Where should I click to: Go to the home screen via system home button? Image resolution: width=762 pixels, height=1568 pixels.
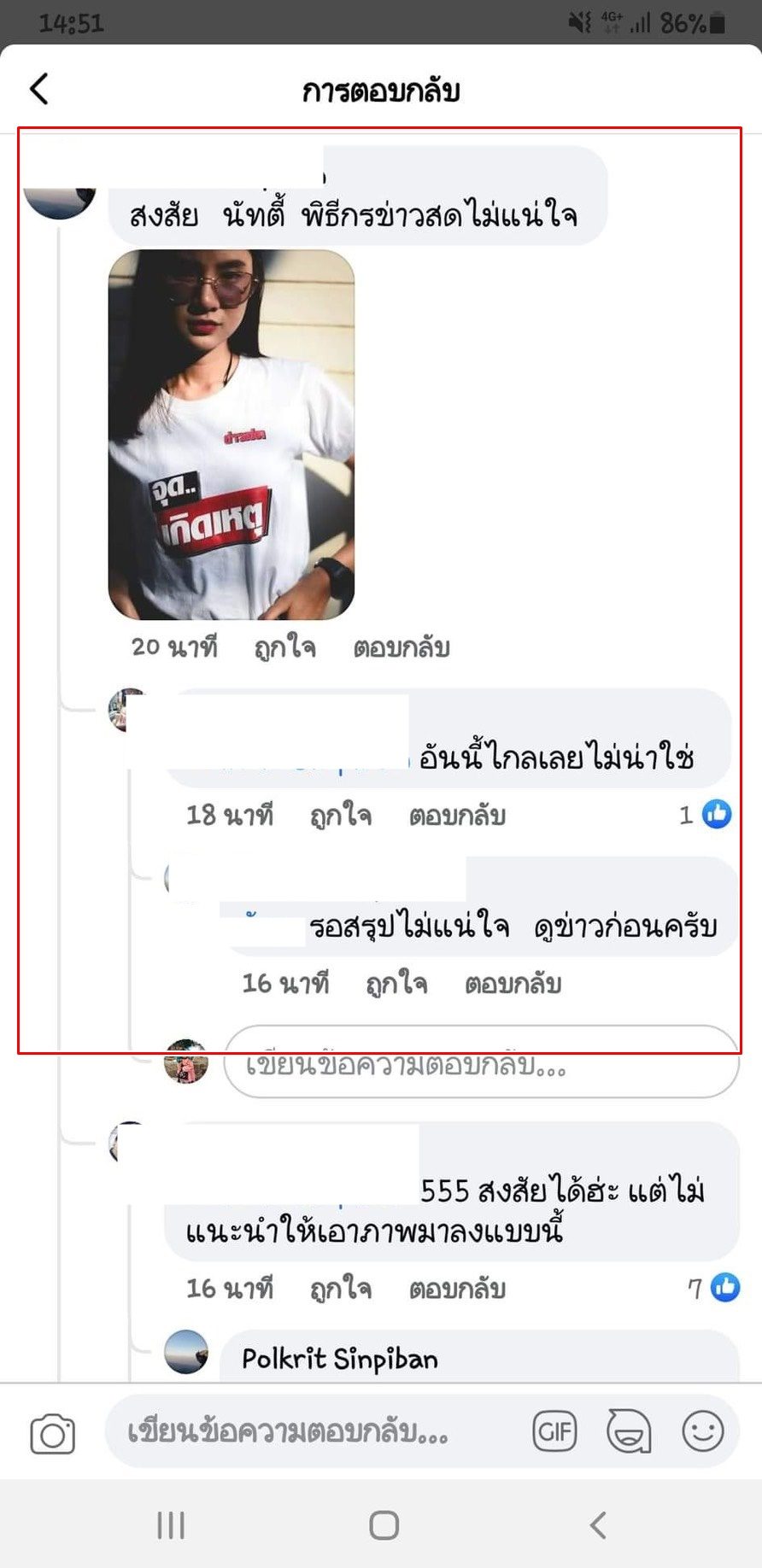pos(384,1524)
